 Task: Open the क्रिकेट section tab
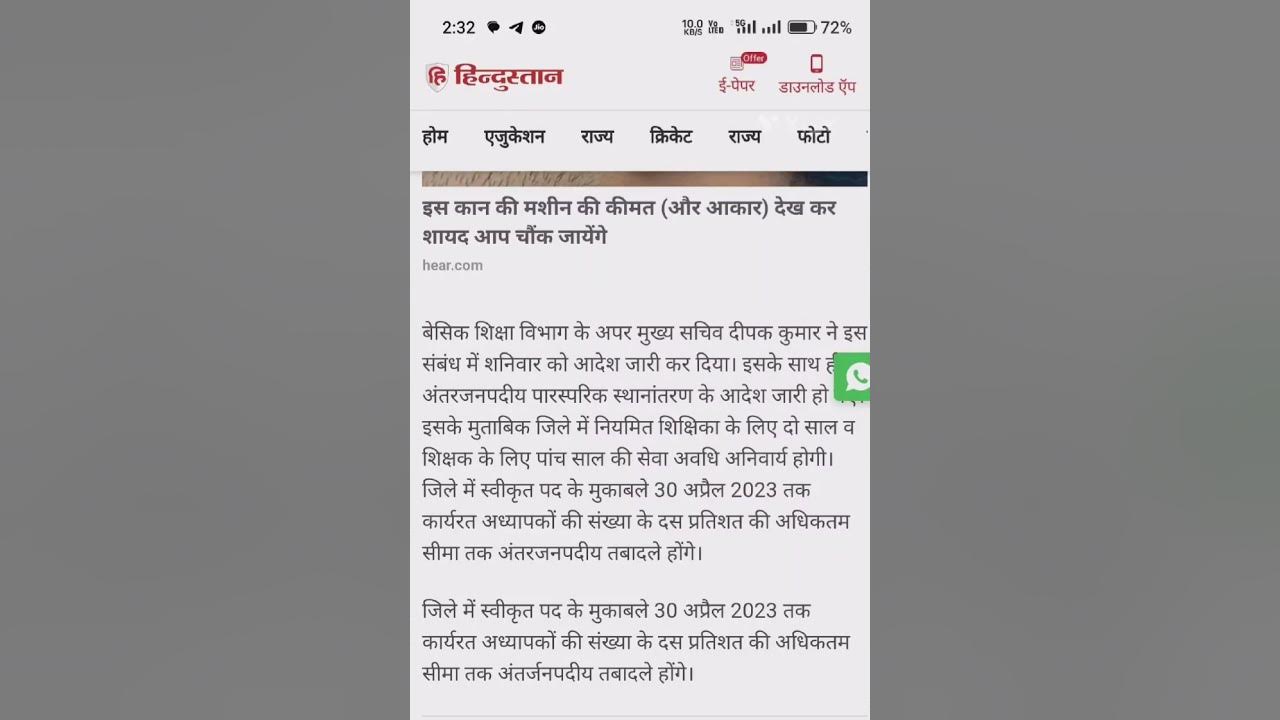pyautogui.click(x=671, y=137)
